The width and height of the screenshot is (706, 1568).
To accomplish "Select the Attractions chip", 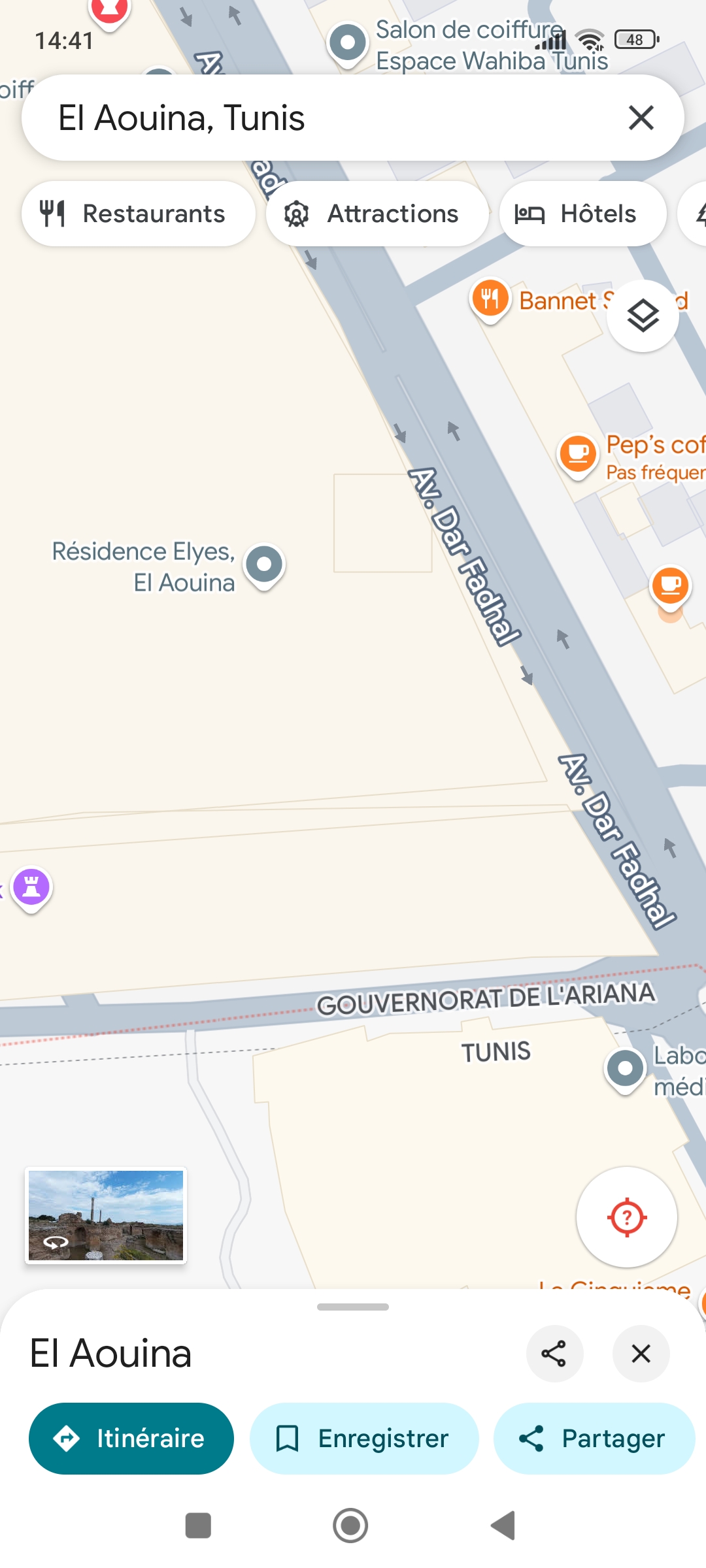I will click(377, 214).
